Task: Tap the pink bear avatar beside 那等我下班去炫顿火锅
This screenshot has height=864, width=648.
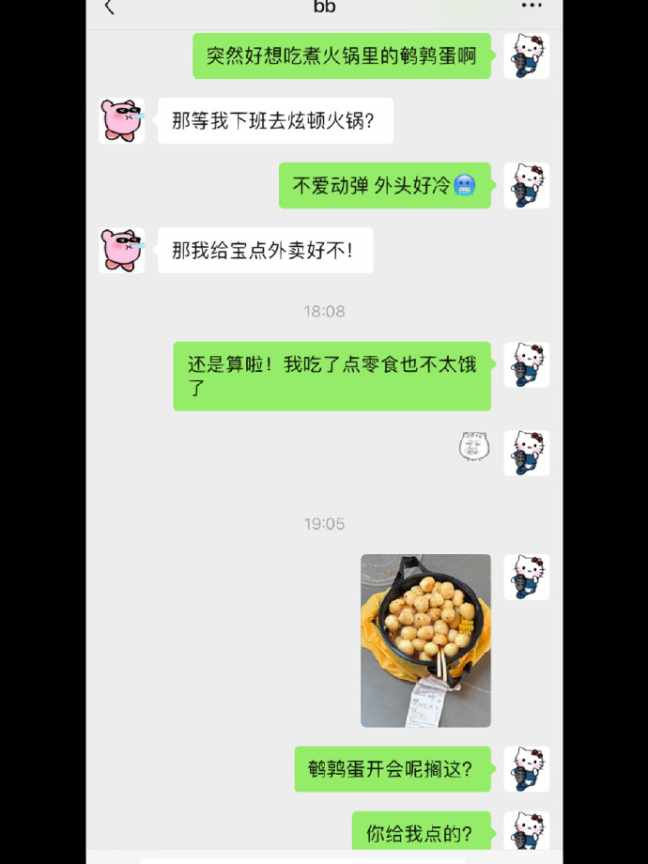Action: [122, 120]
